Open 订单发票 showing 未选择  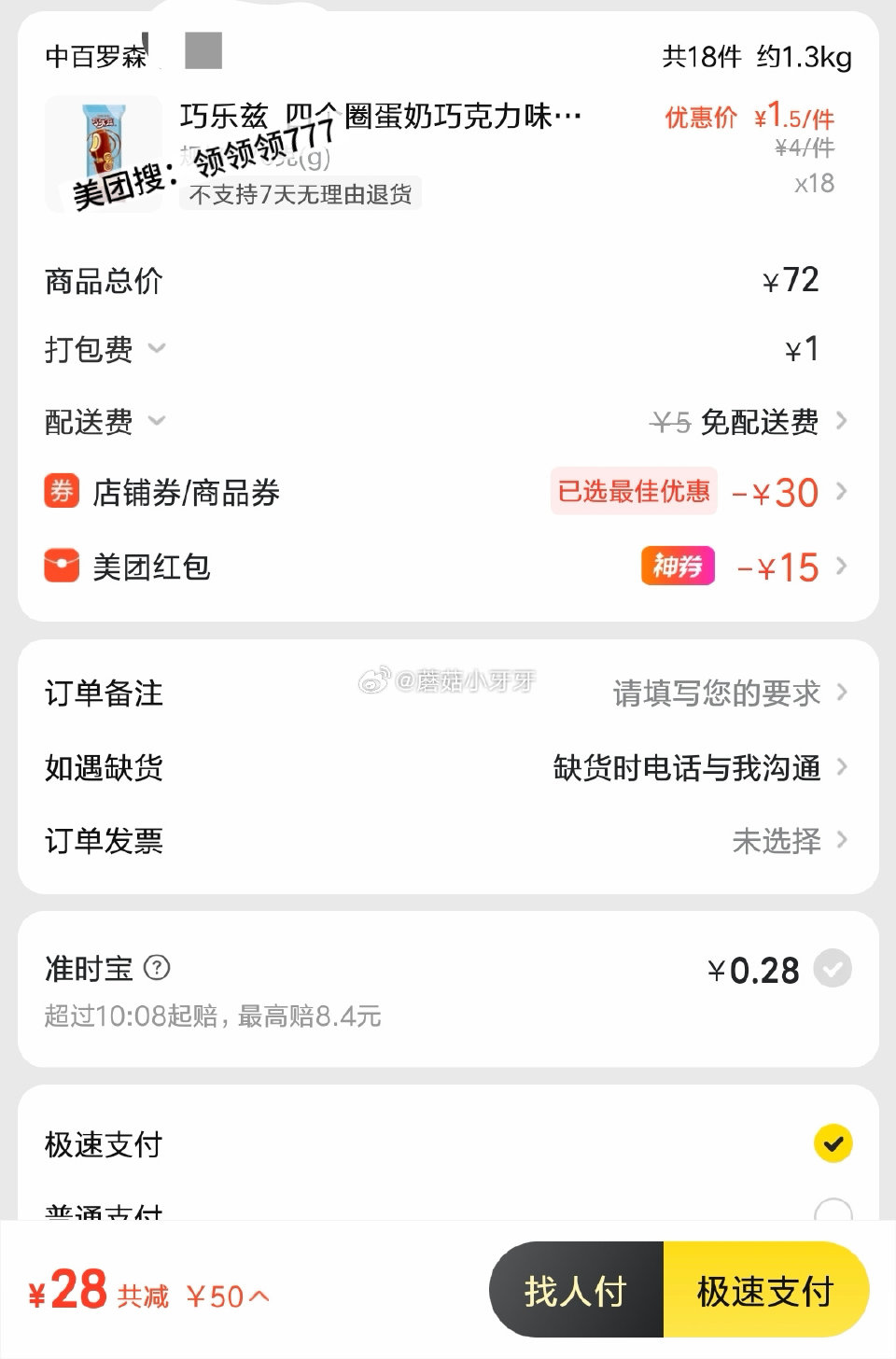[x=778, y=841]
